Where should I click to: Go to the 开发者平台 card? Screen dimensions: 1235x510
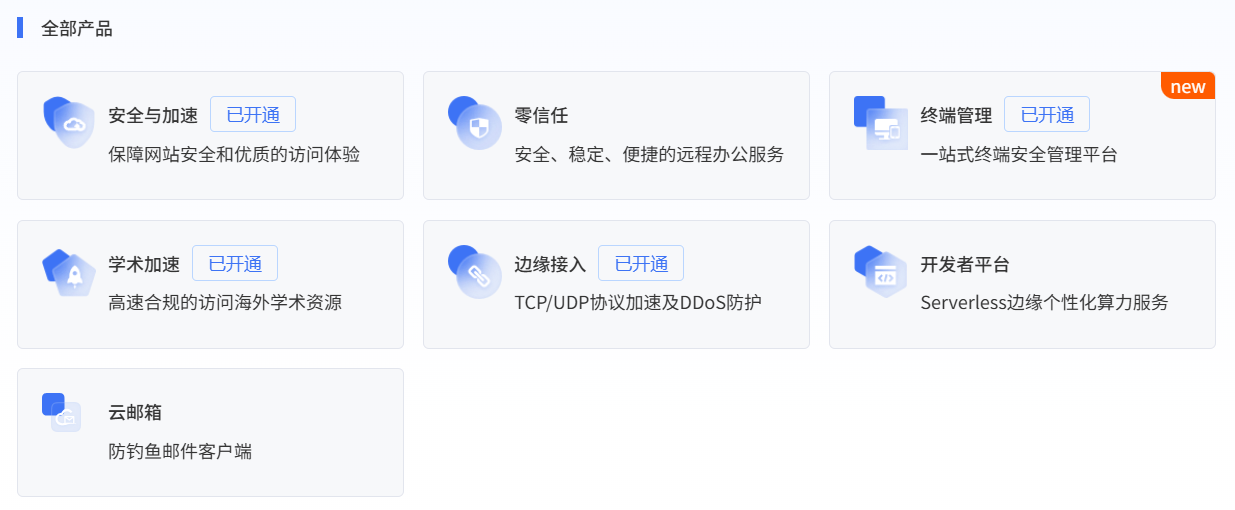(1022, 285)
